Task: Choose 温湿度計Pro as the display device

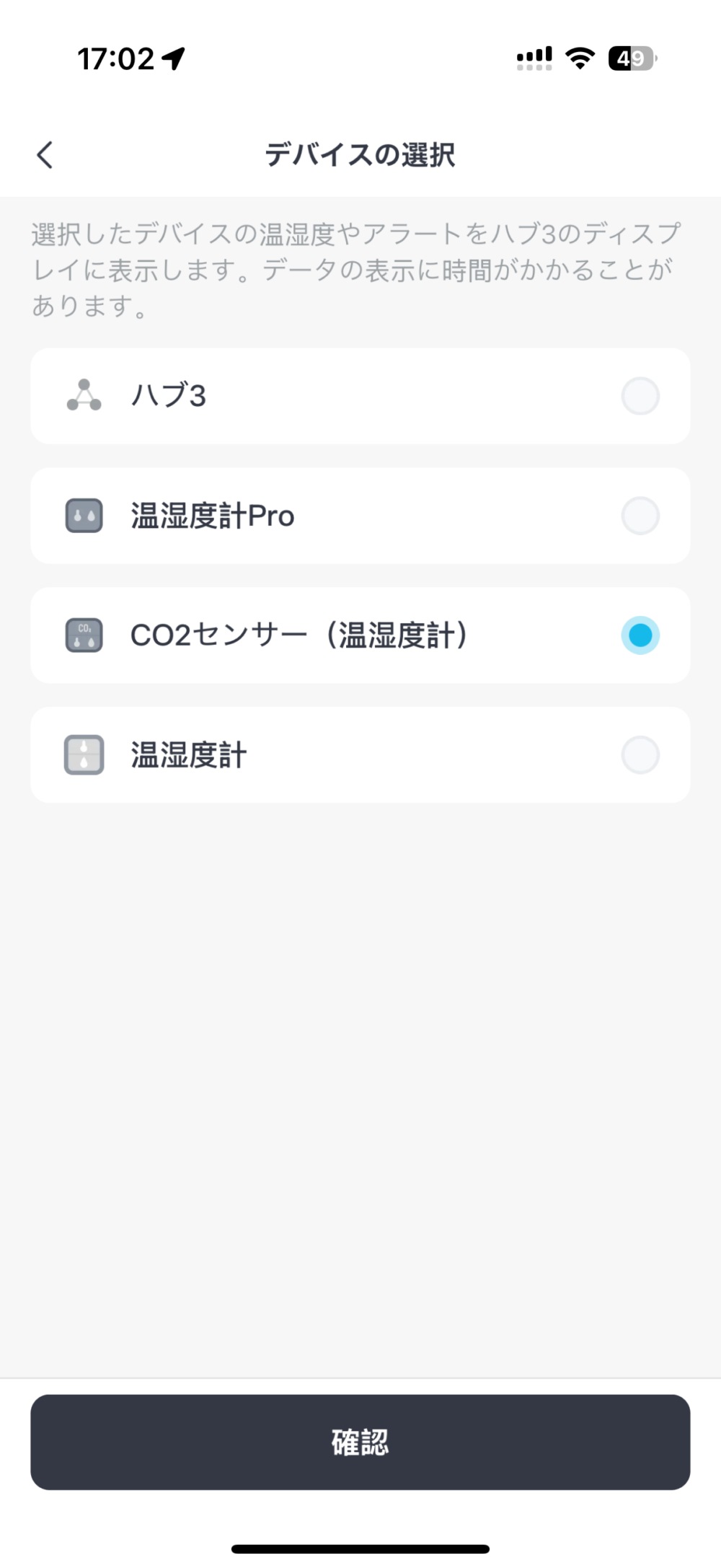Action: pyautogui.click(x=360, y=516)
